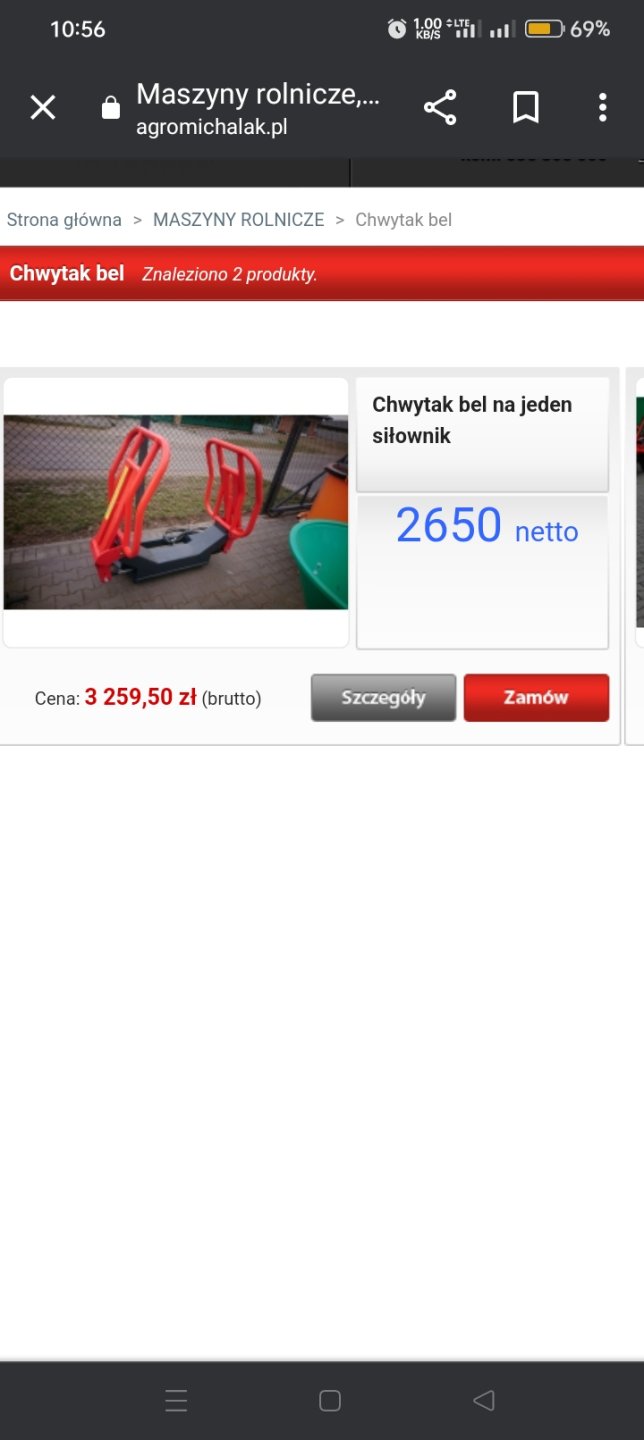Close the browser tab with X
Viewport: 644px width, 1440px height.
[x=43, y=107]
